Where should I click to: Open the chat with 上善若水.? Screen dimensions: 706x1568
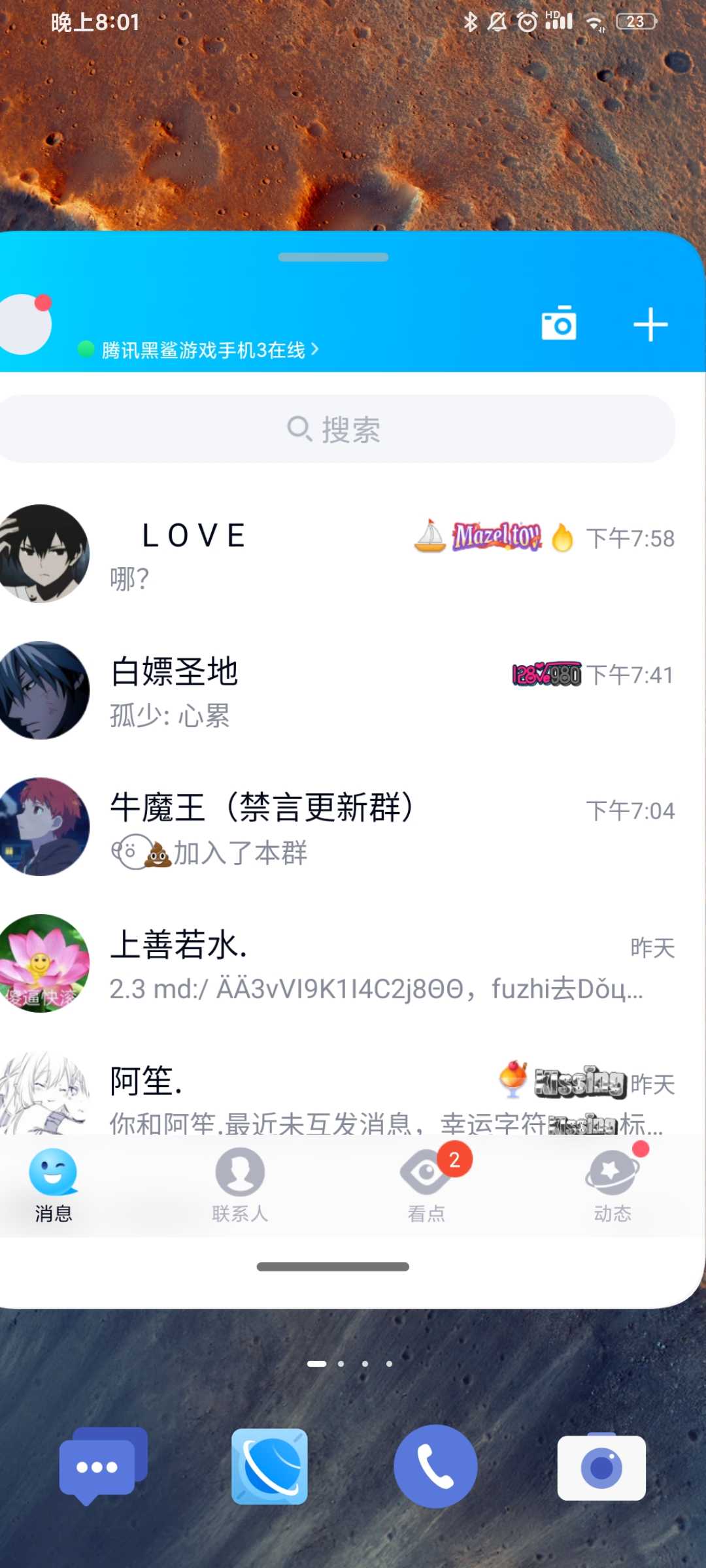[x=340, y=964]
